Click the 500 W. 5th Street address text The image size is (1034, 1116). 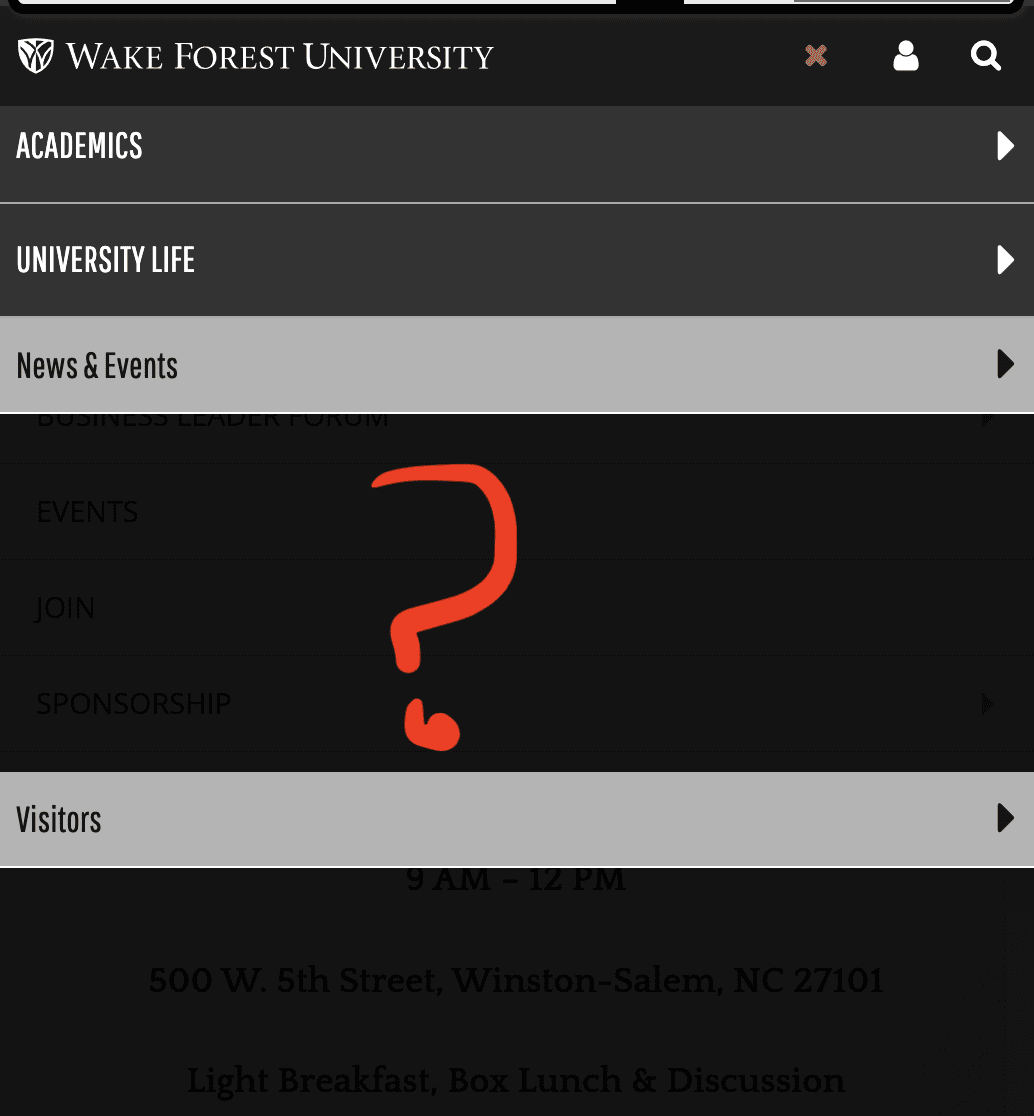[516, 981]
